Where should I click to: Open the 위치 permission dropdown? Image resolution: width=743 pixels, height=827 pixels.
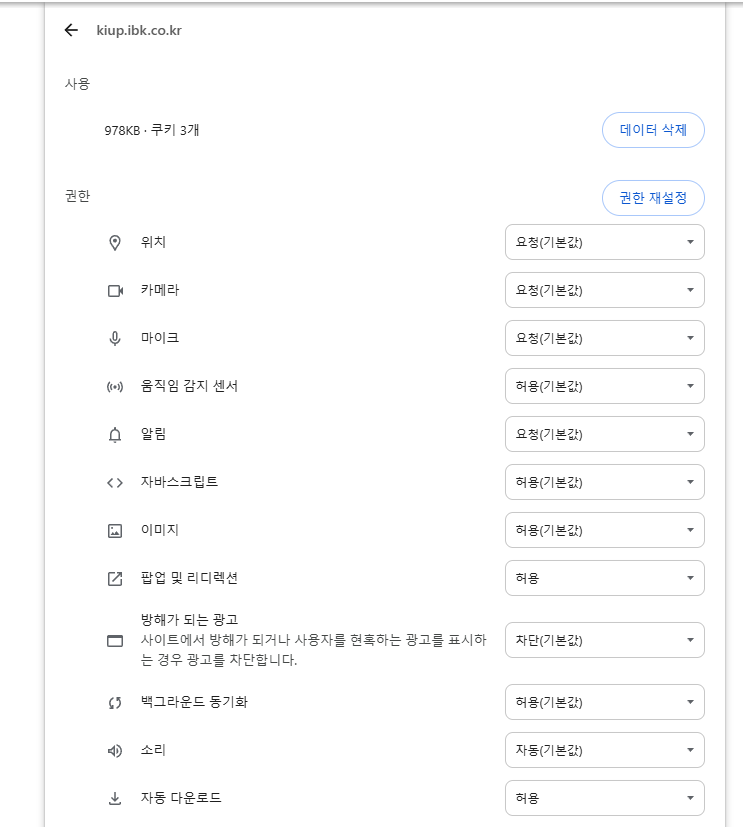click(x=604, y=242)
